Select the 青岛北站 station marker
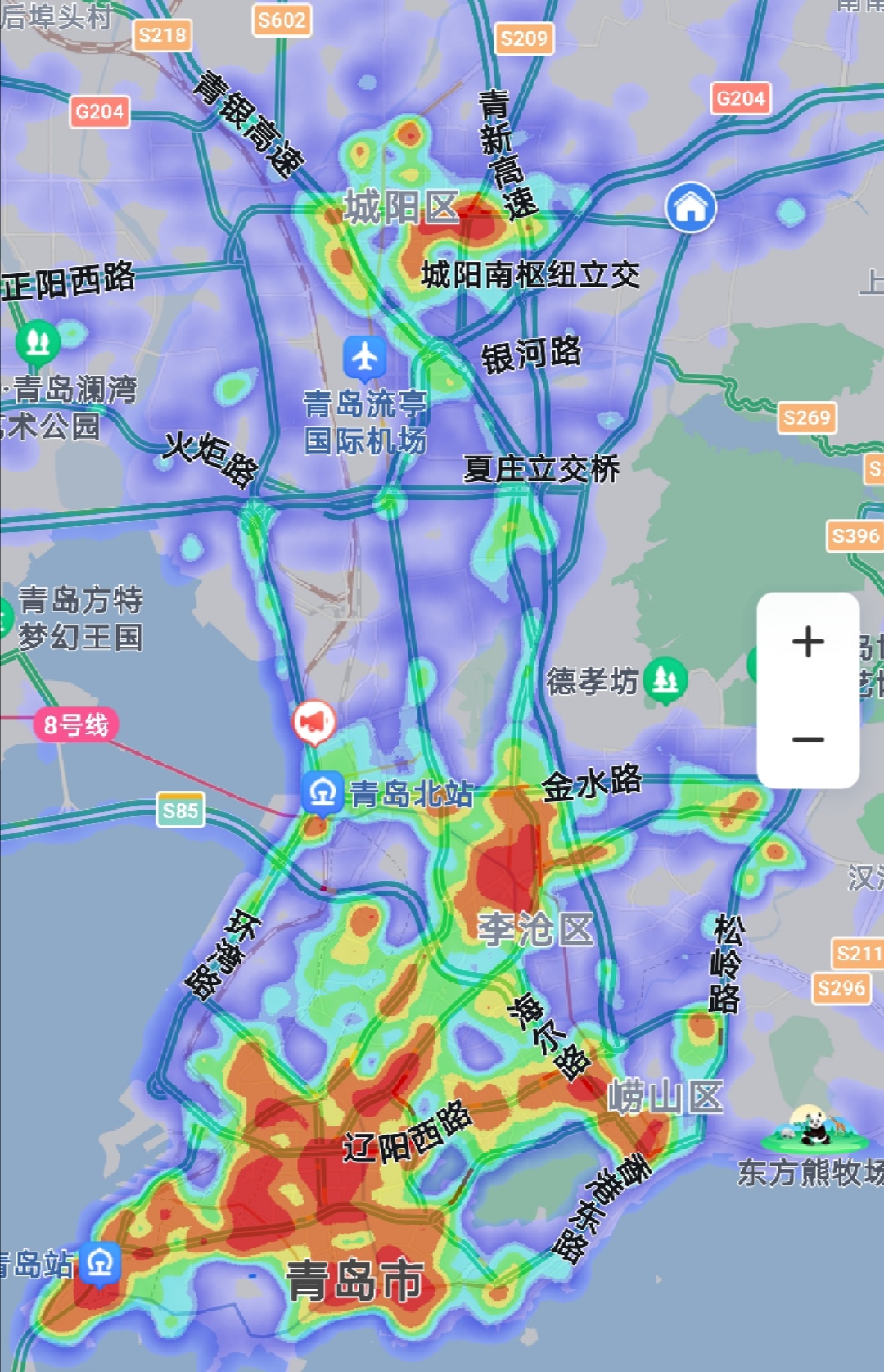 (322, 792)
